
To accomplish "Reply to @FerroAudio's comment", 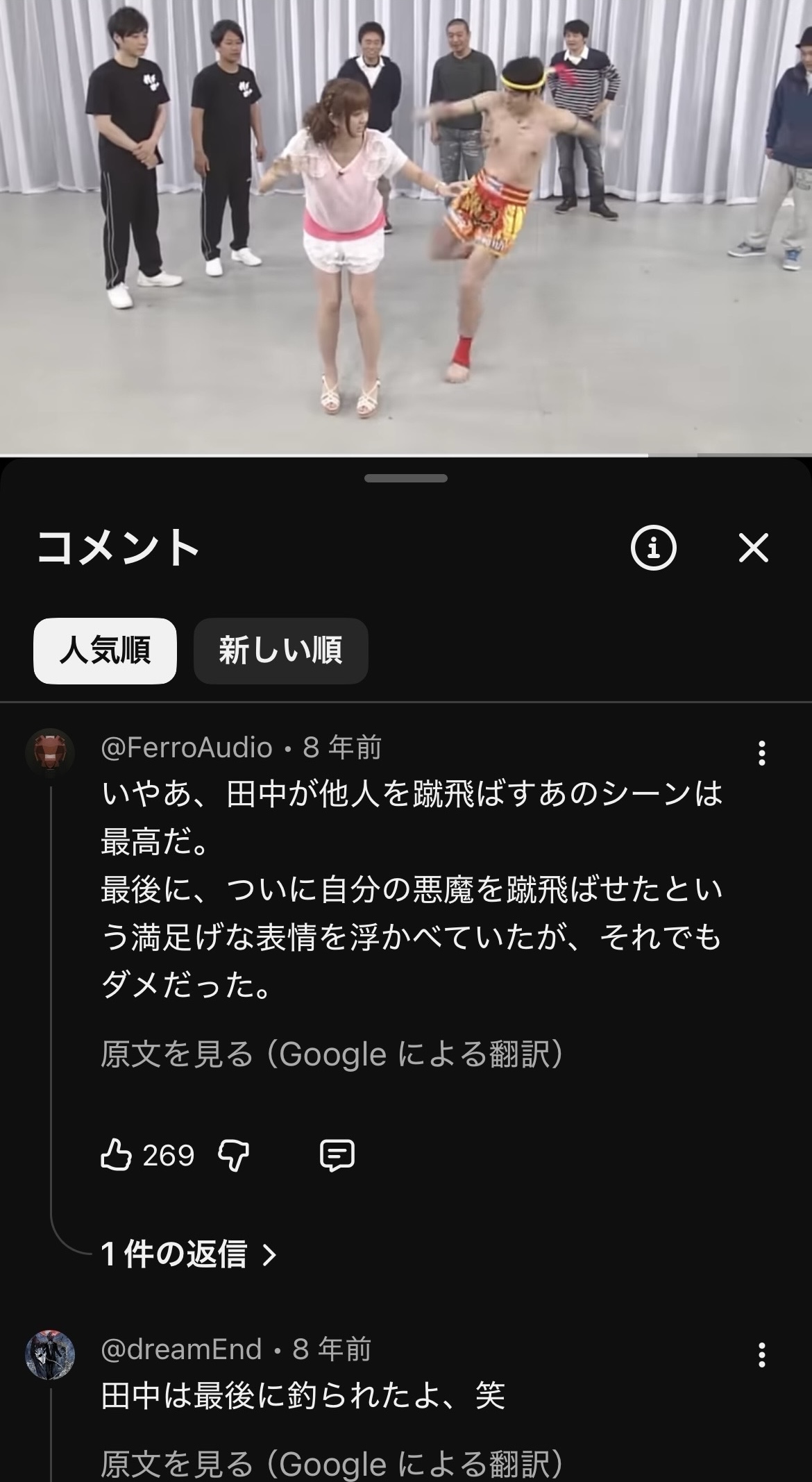I will coord(337,1156).
